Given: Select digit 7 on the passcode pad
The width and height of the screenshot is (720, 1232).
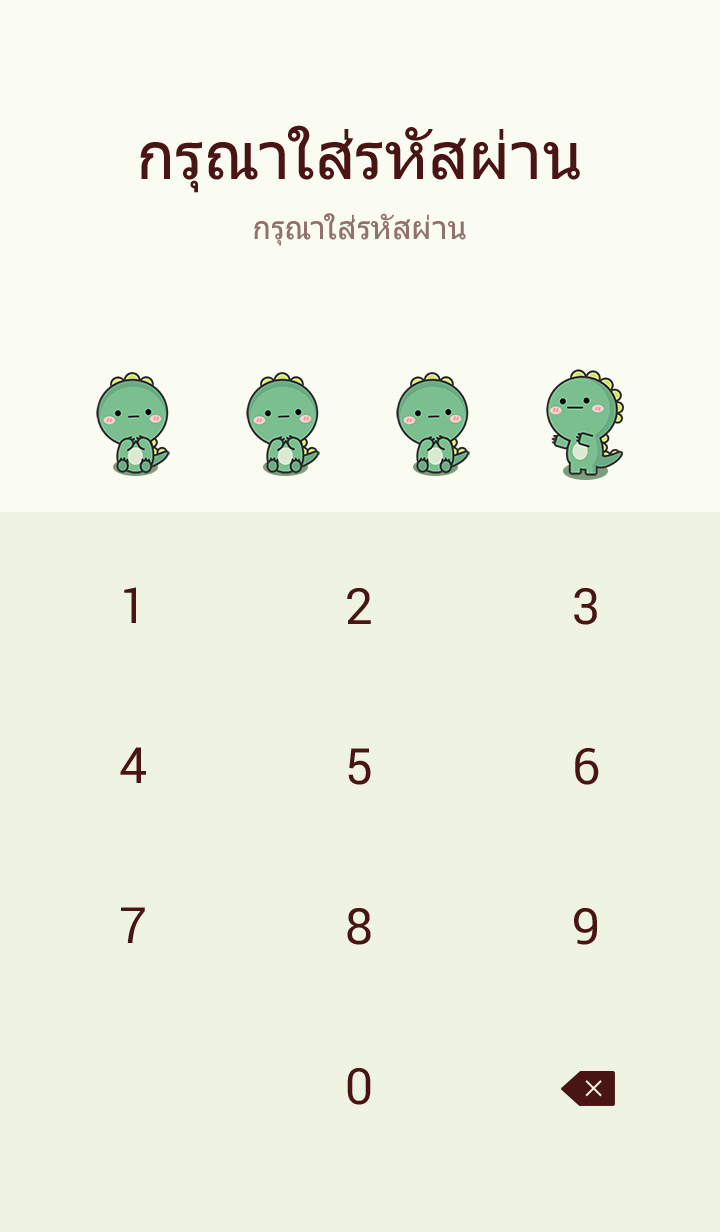Looking at the screenshot, I should 133,927.
